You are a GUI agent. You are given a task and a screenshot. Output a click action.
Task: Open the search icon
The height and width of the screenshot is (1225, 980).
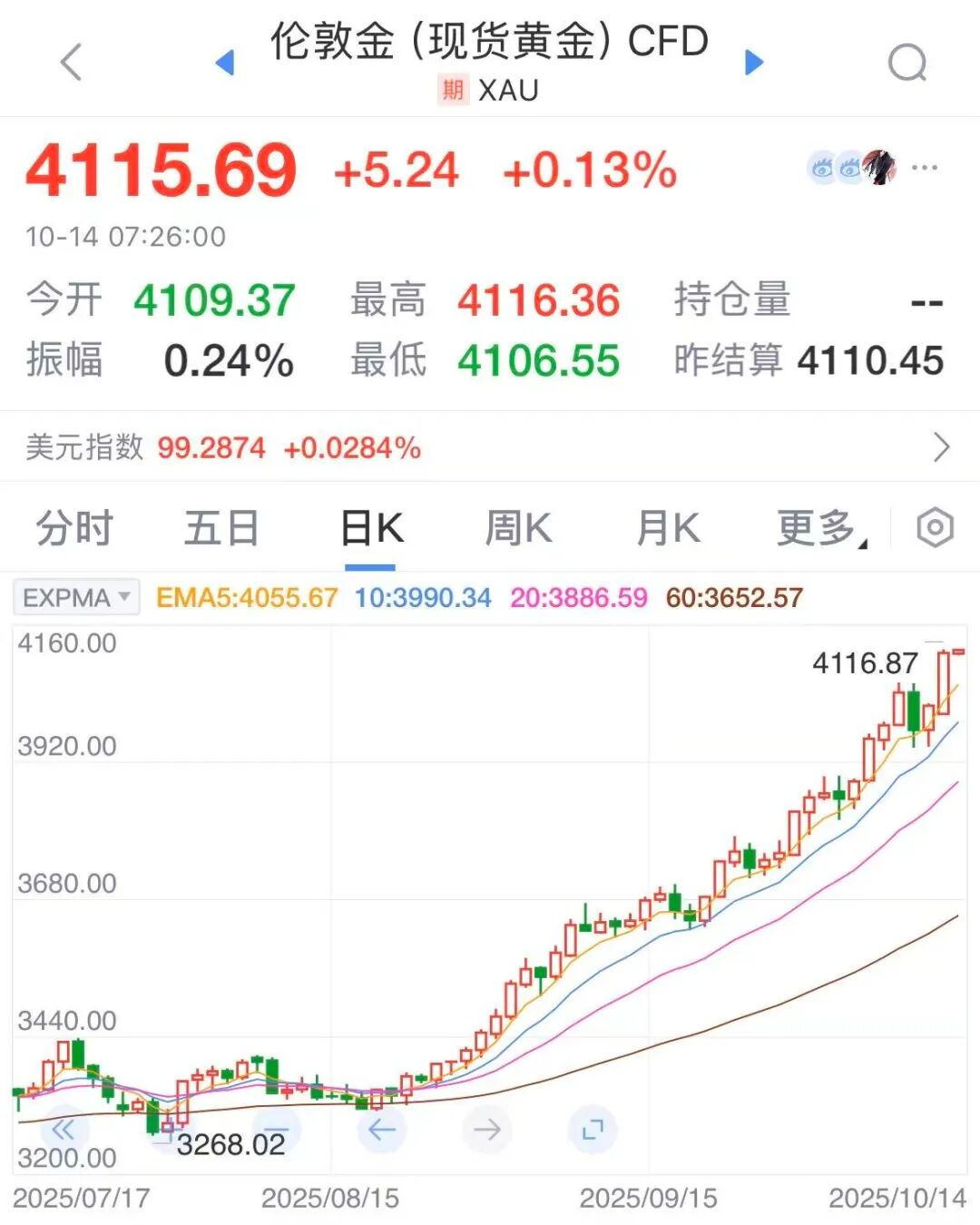tap(906, 63)
